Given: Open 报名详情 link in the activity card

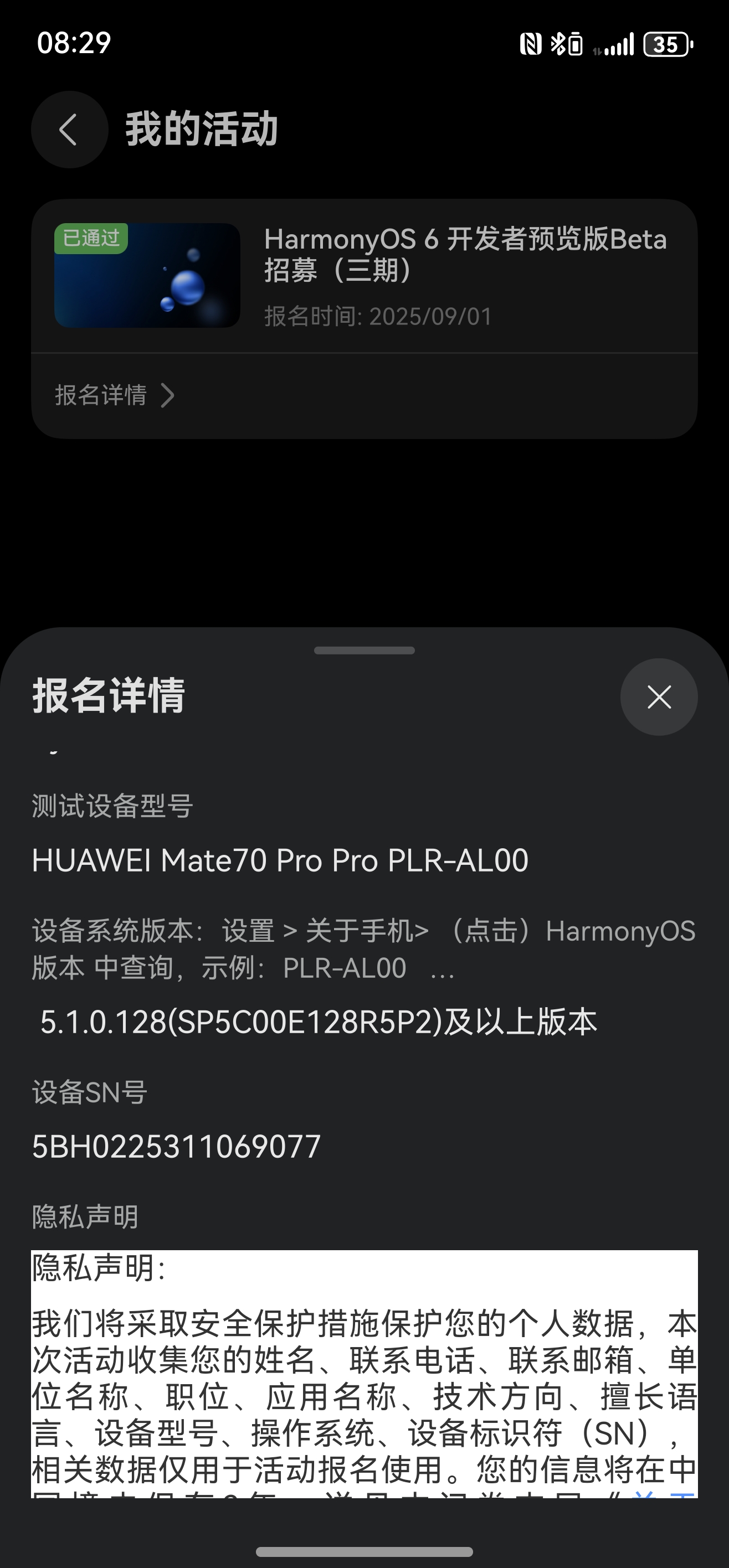Looking at the screenshot, I should [114, 395].
